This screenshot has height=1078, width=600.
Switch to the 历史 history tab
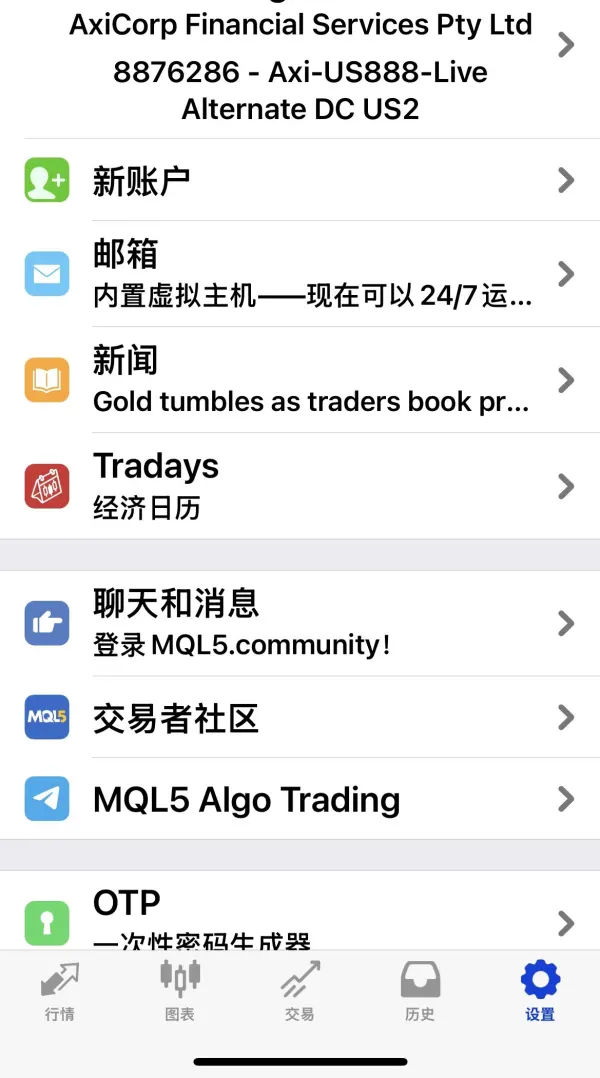[x=420, y=991]
